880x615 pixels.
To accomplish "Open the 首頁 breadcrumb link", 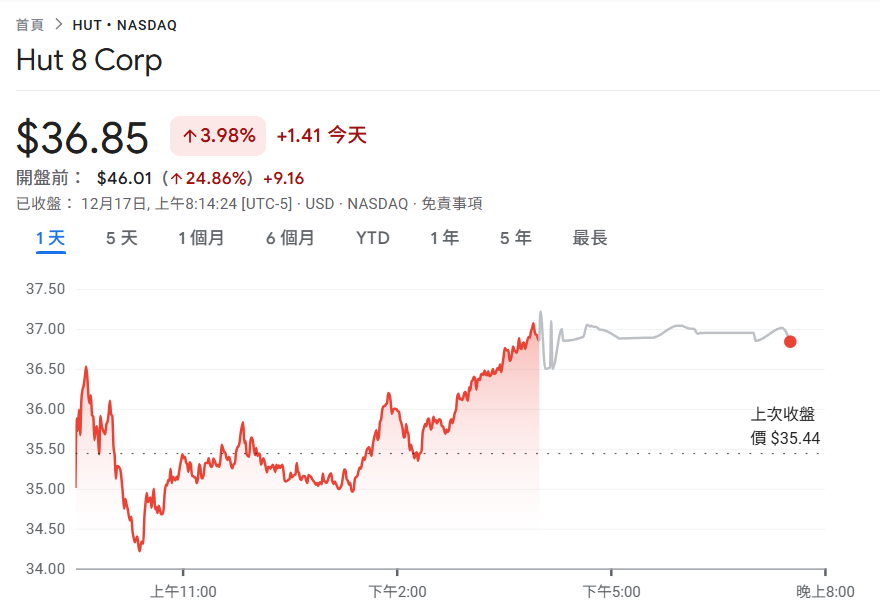I will 30,25.
